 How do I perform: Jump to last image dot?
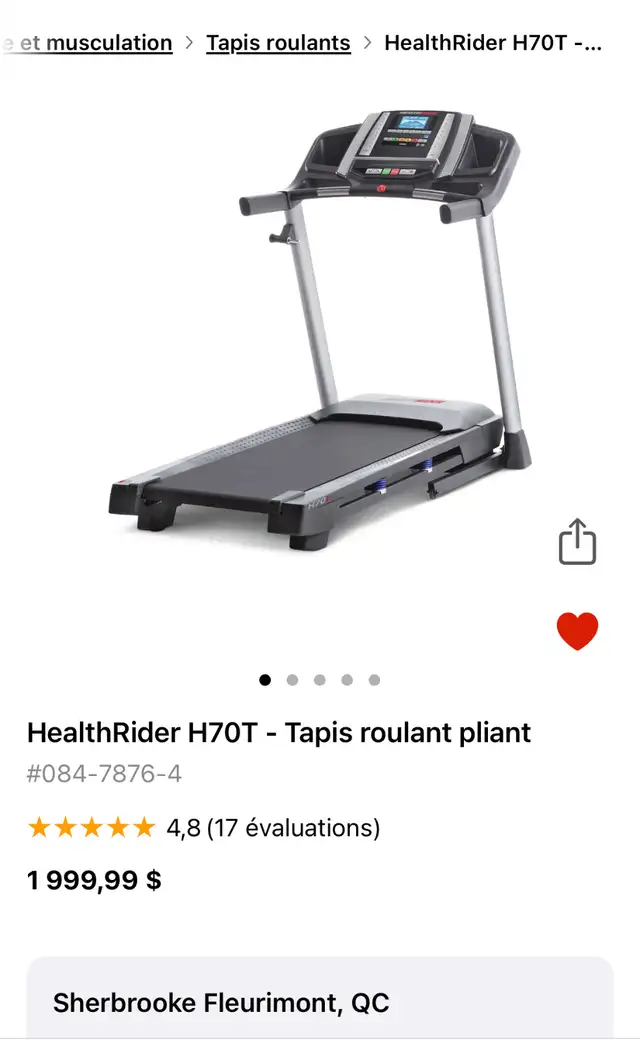[375, 680]
